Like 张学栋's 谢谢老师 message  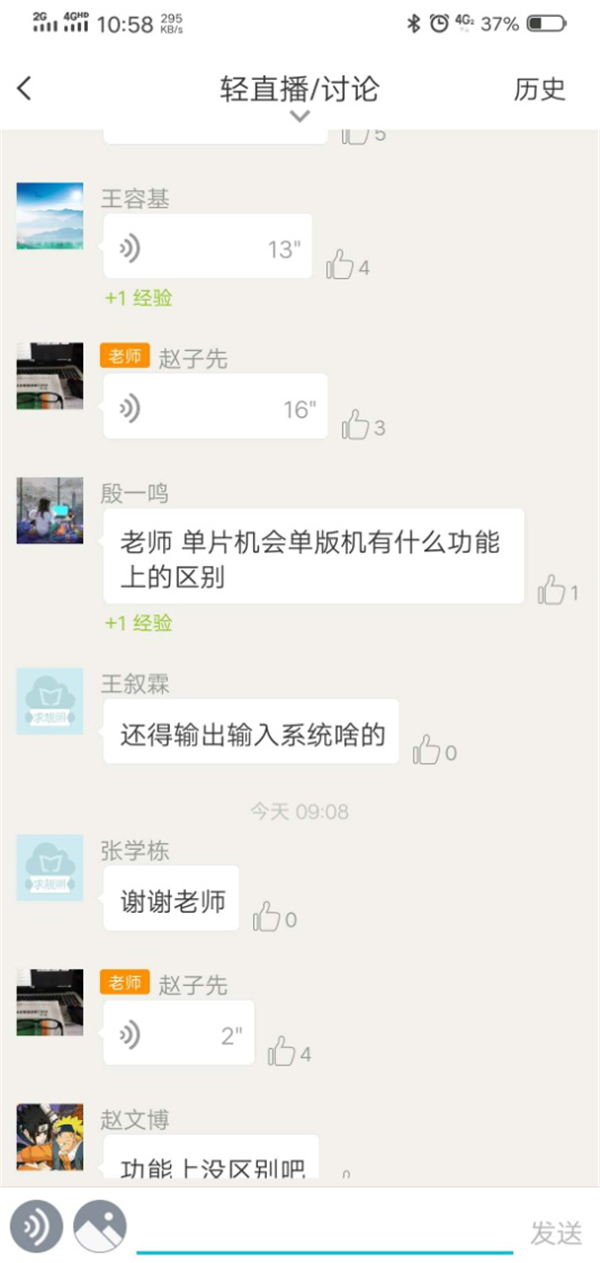pyautogui.click(x=267, y=917)
